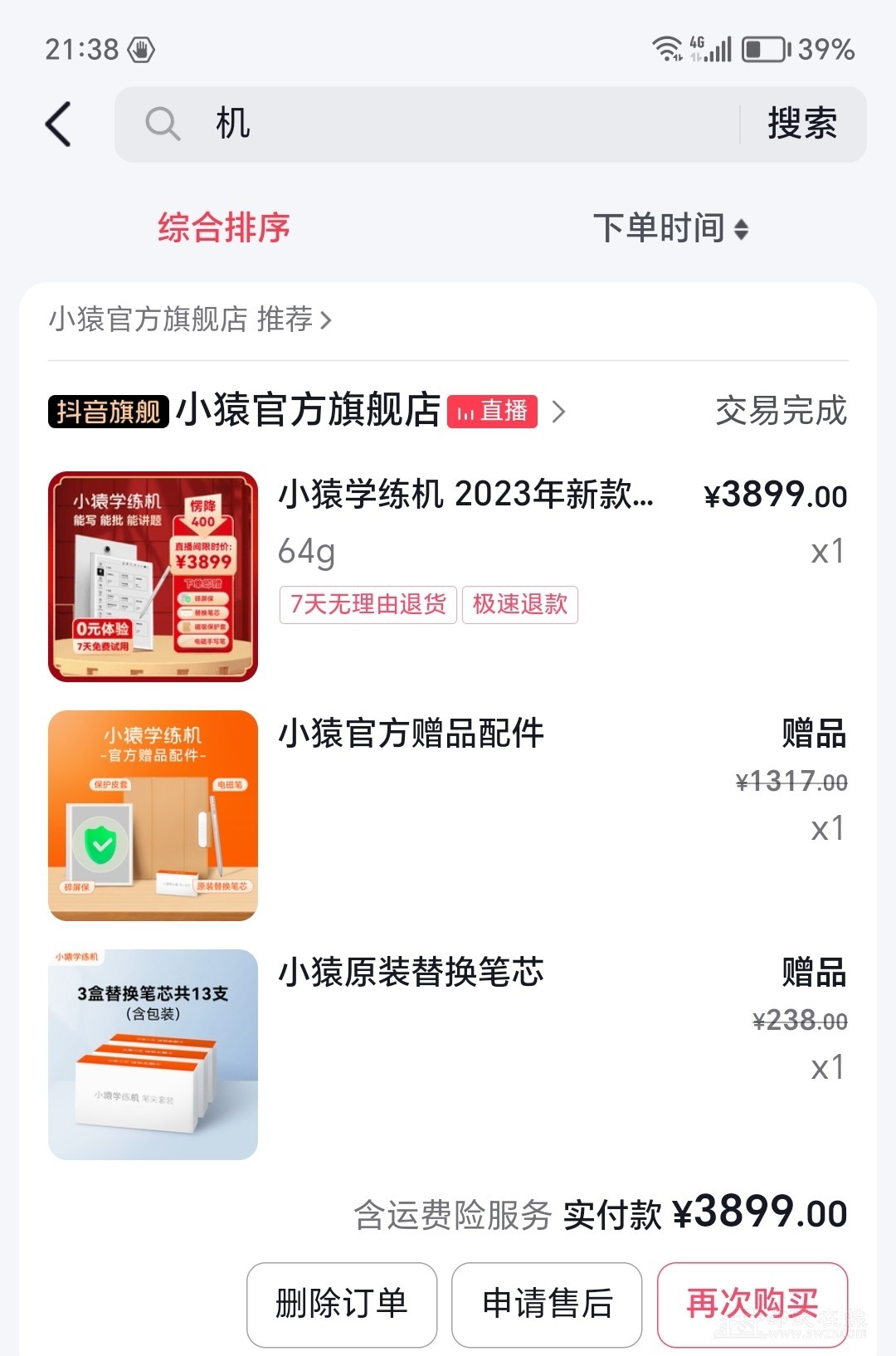Screen dimensions: 896x1356
Task: Open the 直播 live badge
Action: [492, 411]
